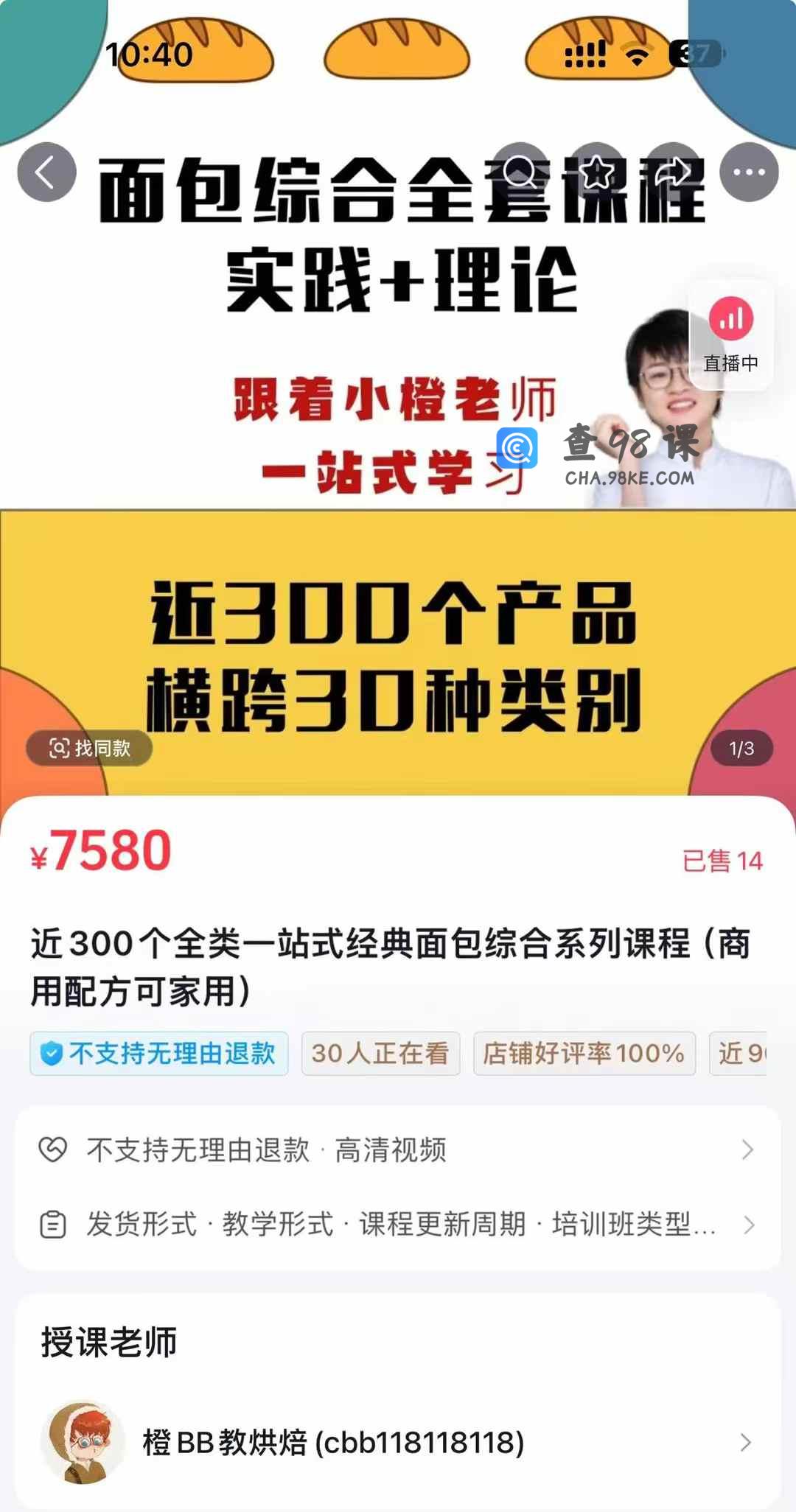Go back using the top-left arrow
The width and height of the screenshot is (796, 1512).
point(46,172)
